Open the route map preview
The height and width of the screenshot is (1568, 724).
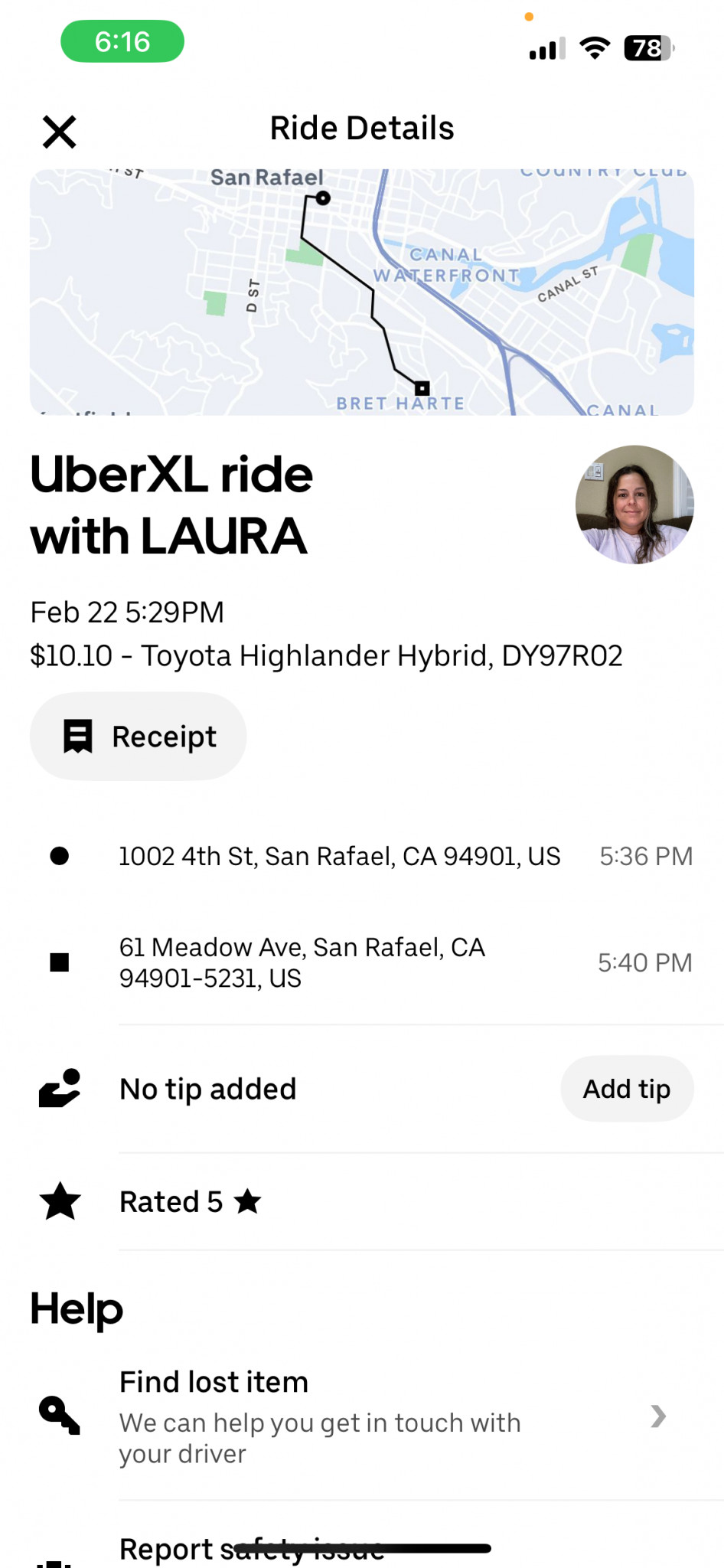(x=362, y=292)
